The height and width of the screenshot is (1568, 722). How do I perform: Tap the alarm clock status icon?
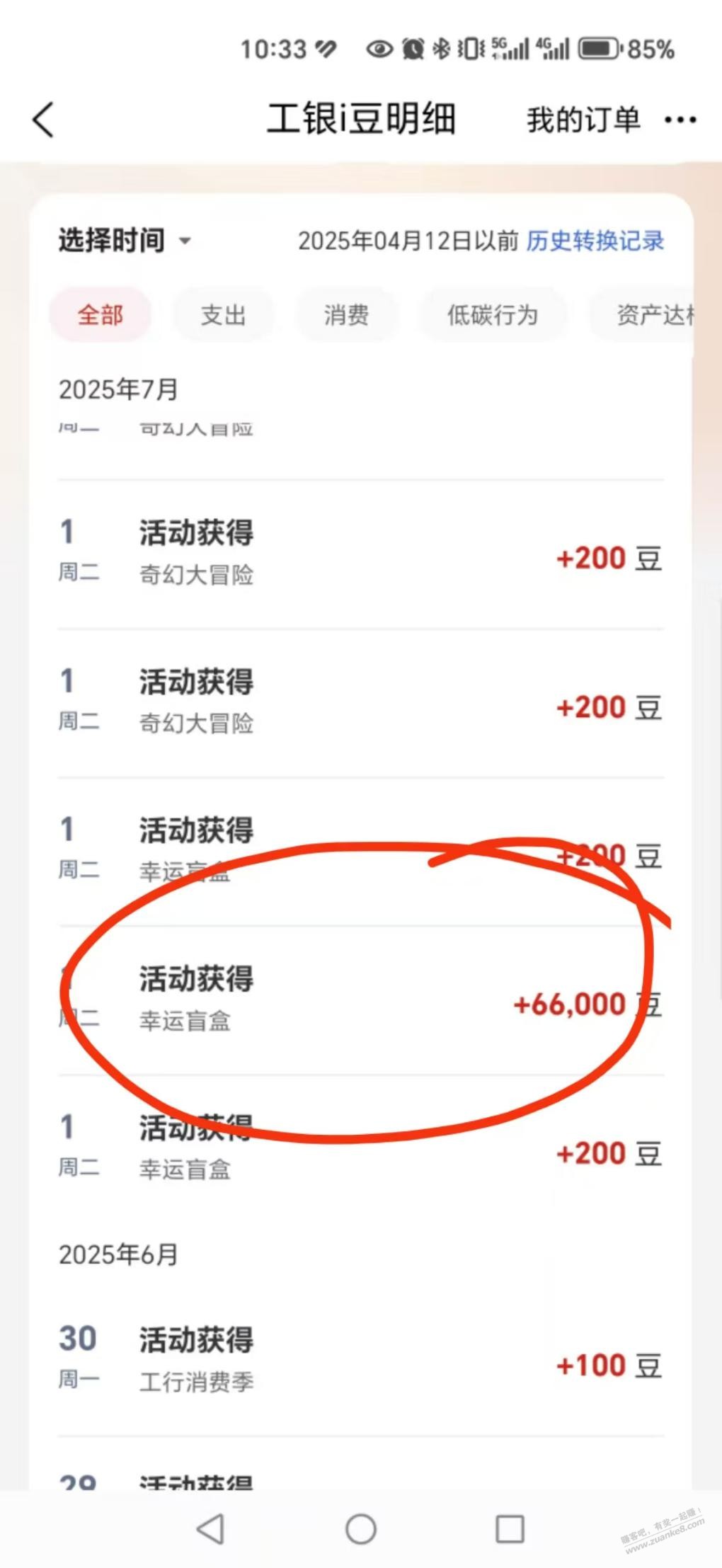pyautogui.click(x=413, y=48)
